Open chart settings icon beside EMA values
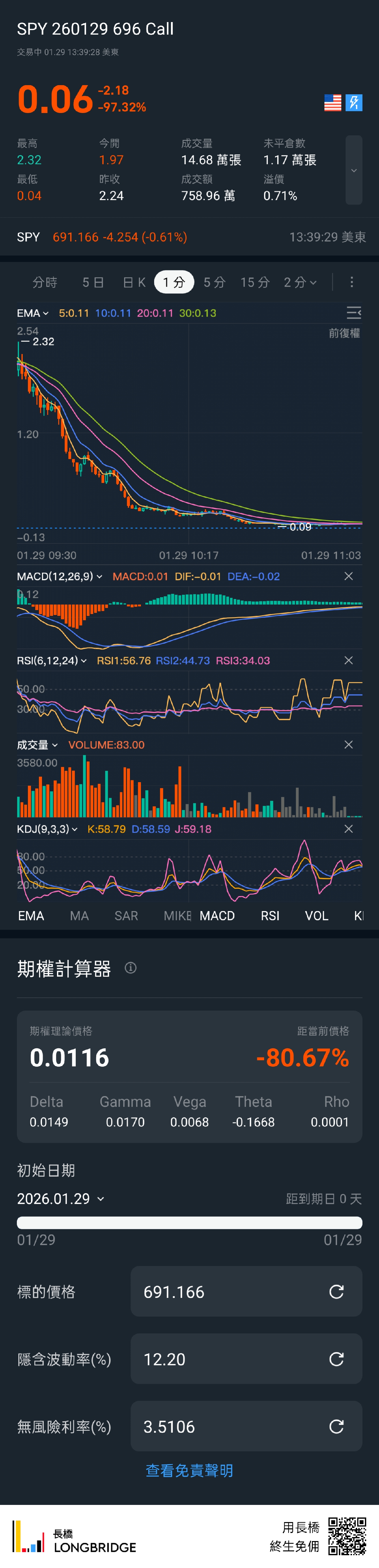379x1568 pixels. pyautogui.click(x=353, y=313)
